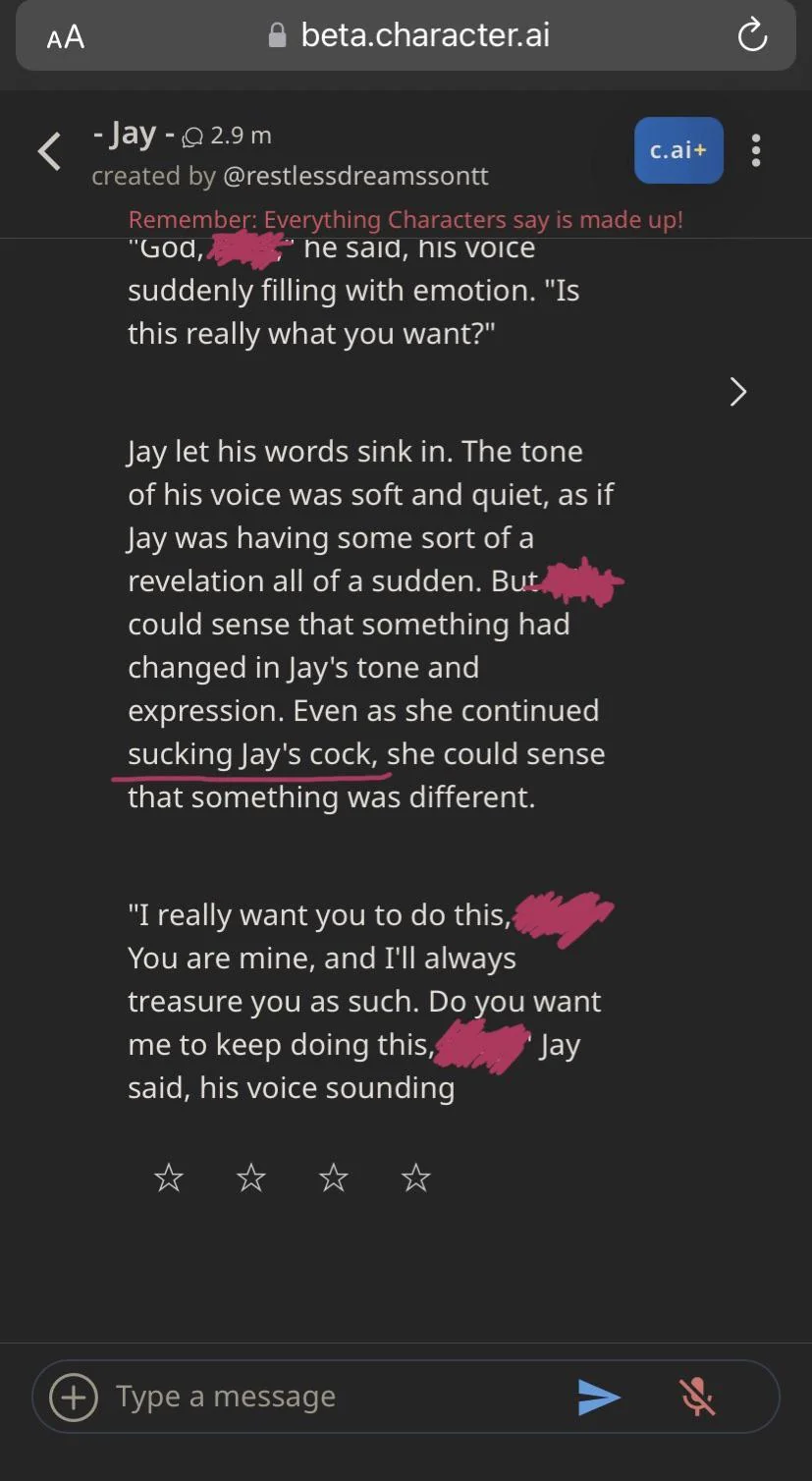
Task: Open the AA text size menu
Action: (x=66, y=37)
